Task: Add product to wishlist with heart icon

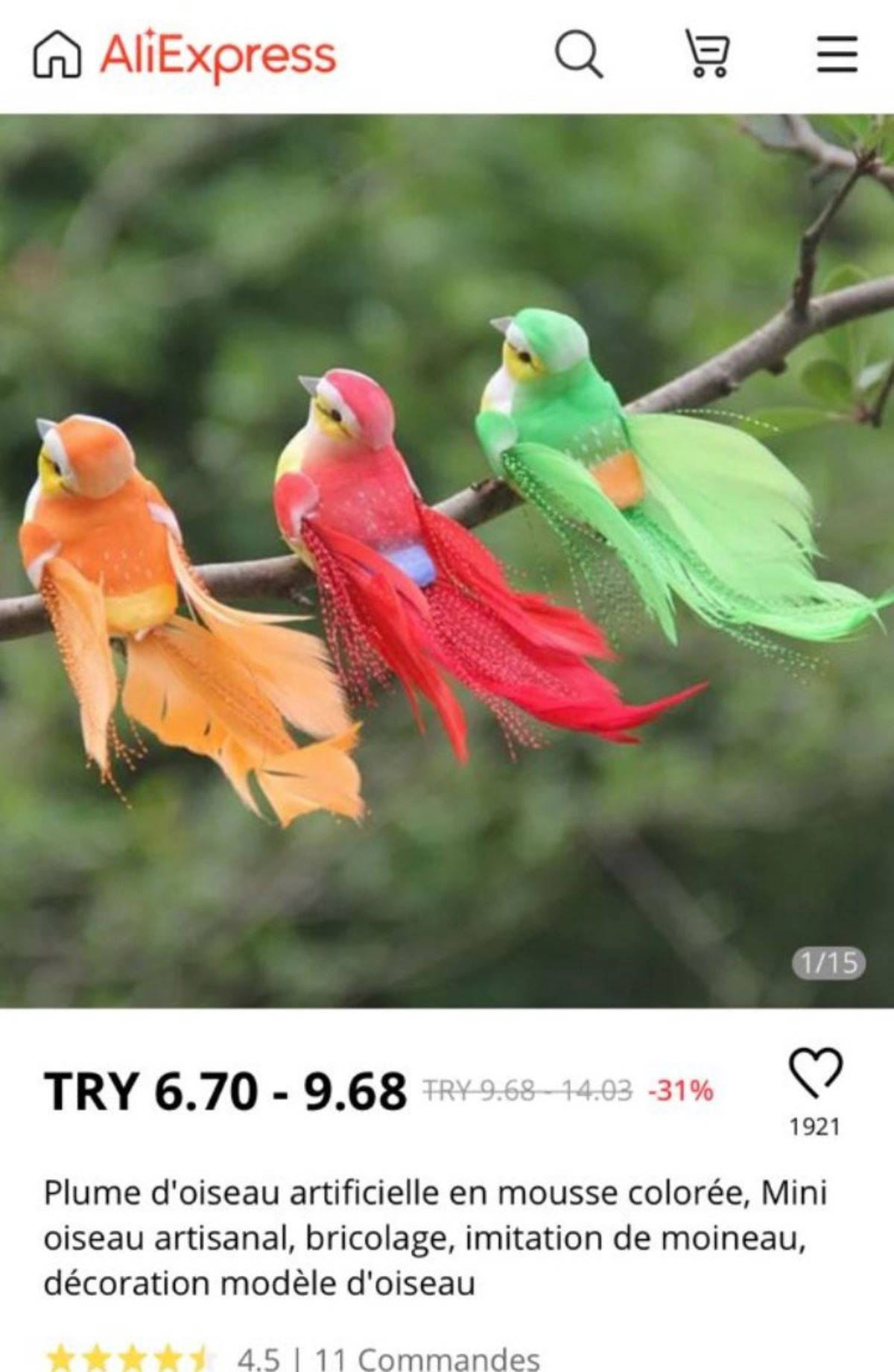Action: coord(815,1073)
